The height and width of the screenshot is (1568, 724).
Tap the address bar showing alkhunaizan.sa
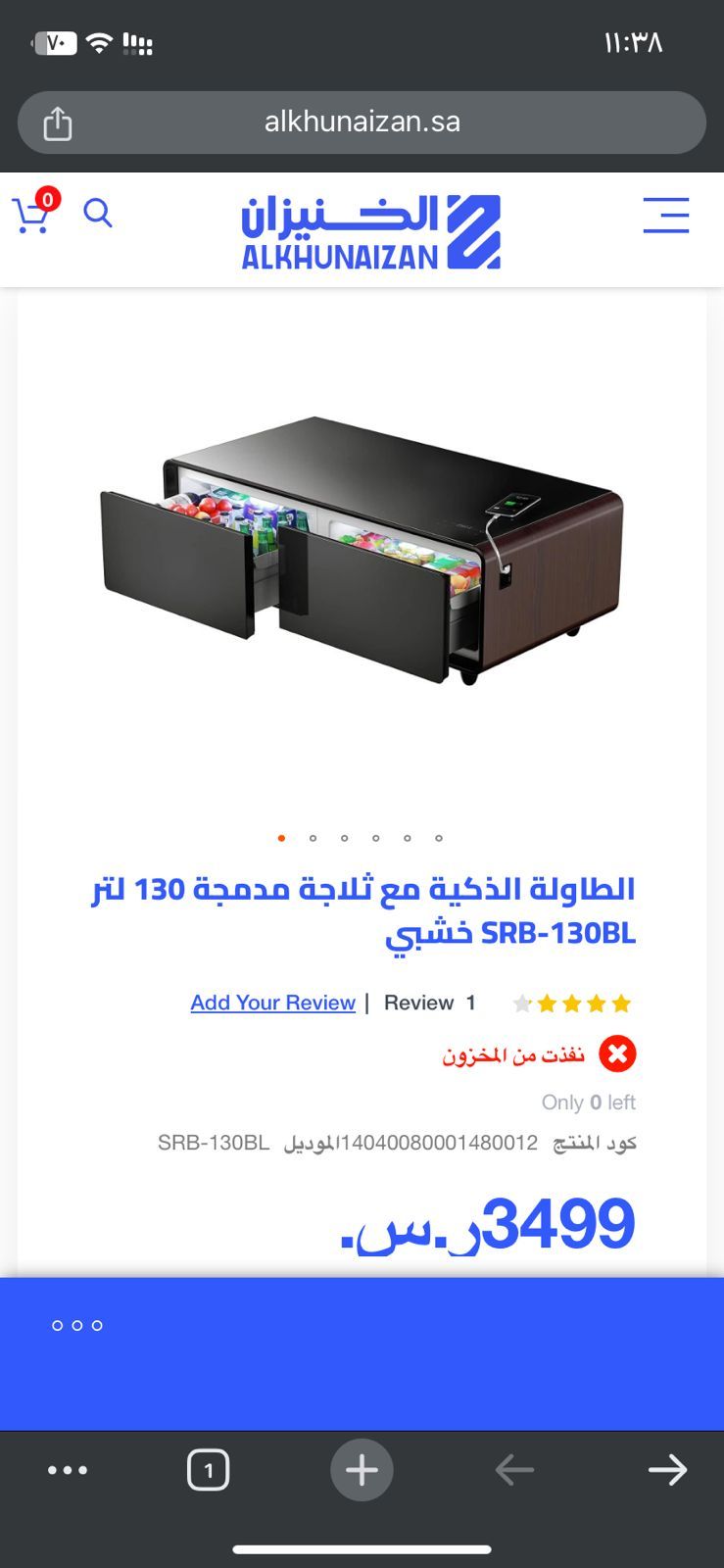pyautogui.click(x=361, y=122)
